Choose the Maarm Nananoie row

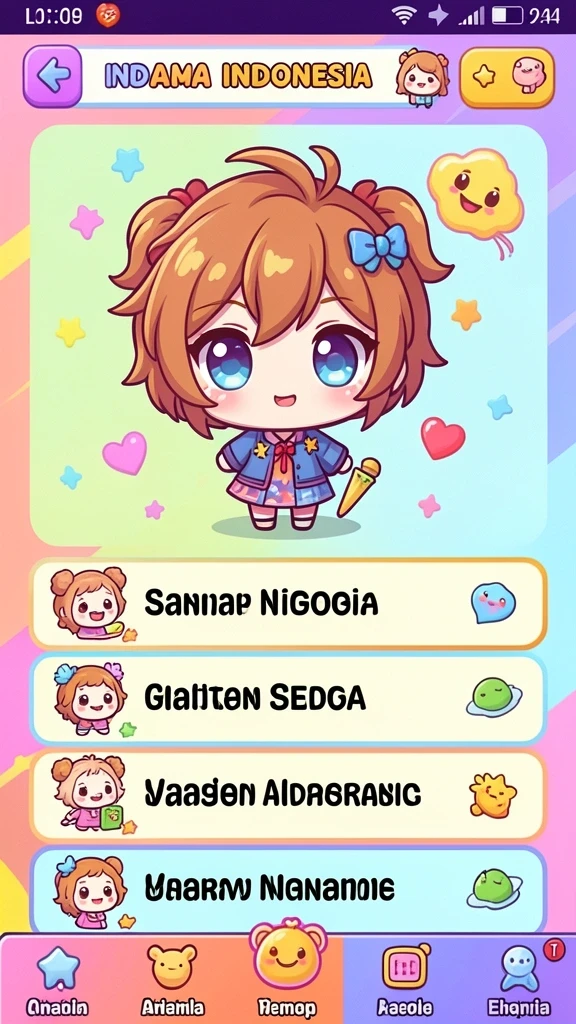288,889
